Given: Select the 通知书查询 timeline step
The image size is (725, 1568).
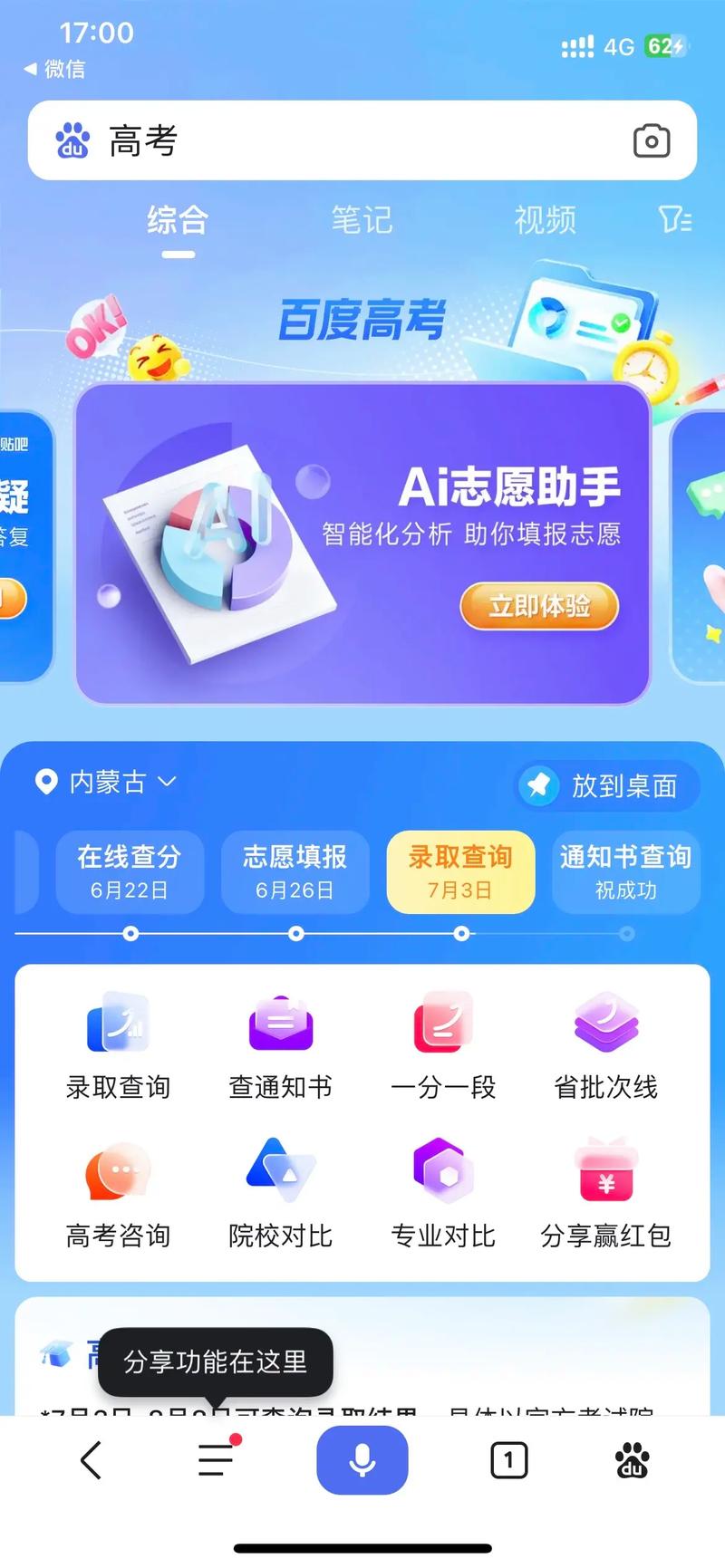Looking at the screenshot, I should (625, 872).
